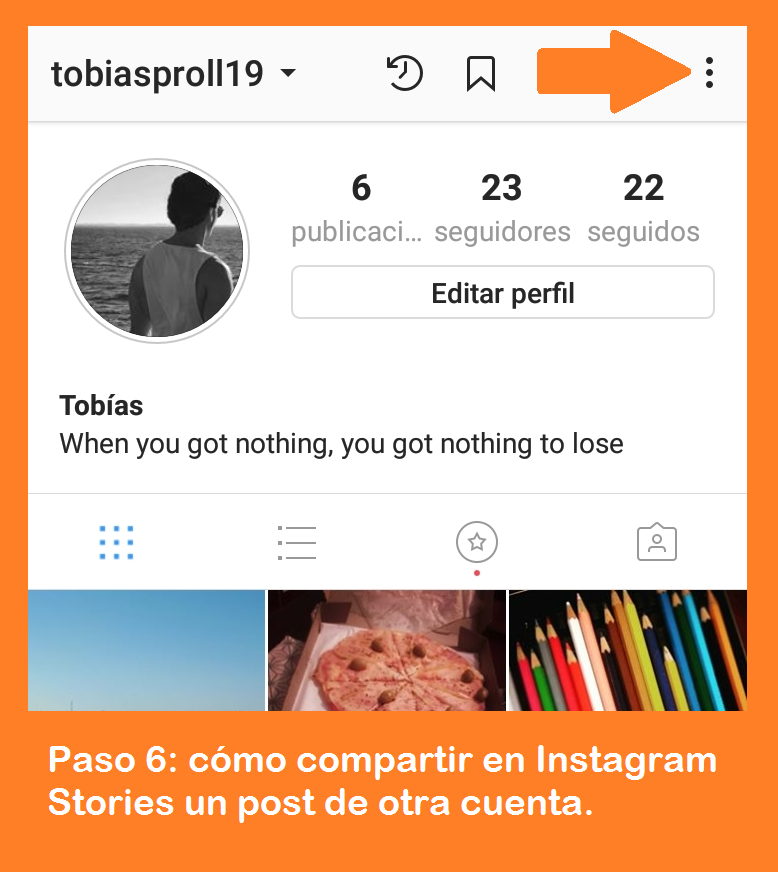The height and width of the screenshot is (872, 778).
Task: View the 6 publicaciones count
Action: (361, 207)
